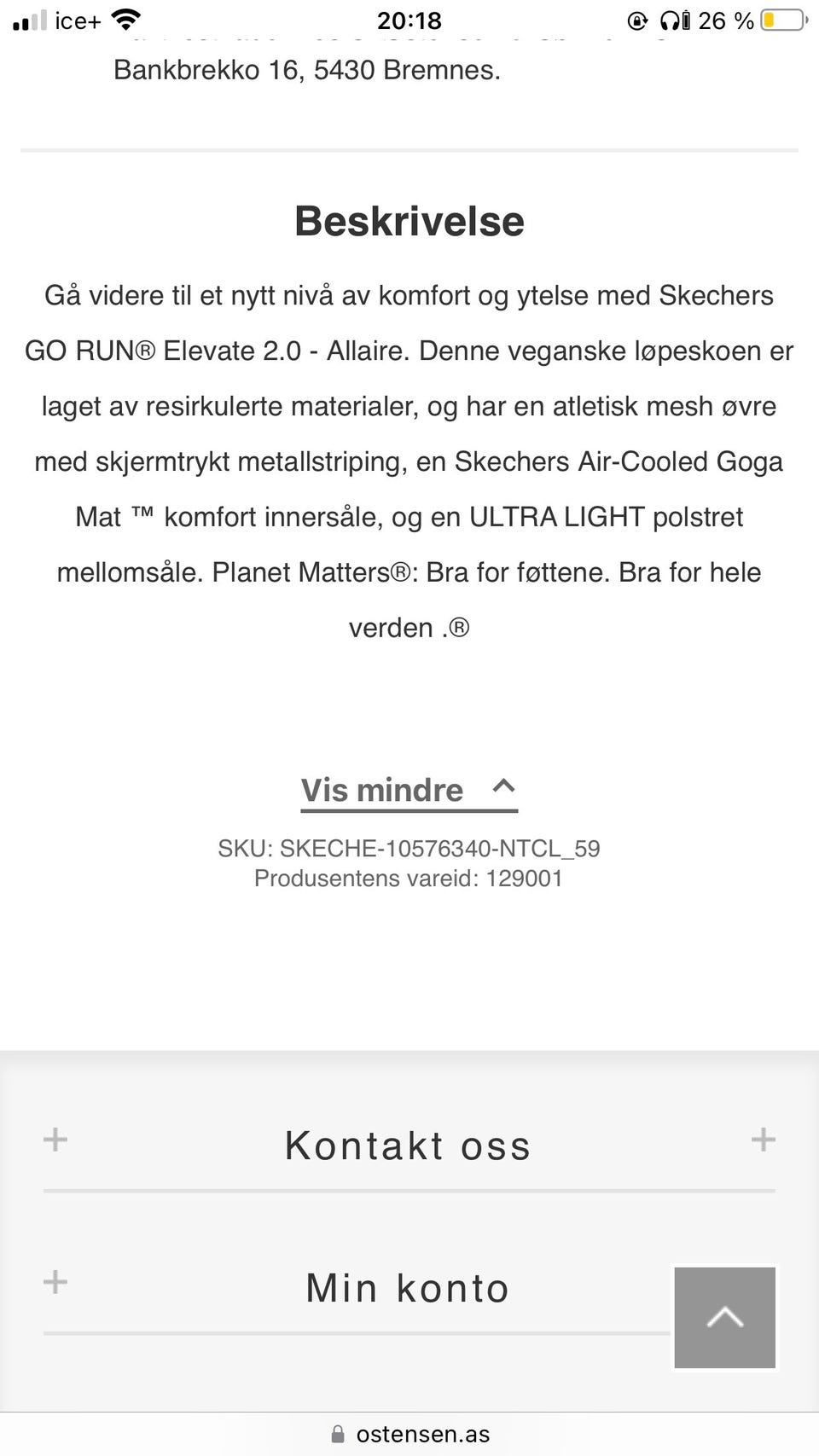Screen dimensions: 819x1456
Task: Tap the scroll-to-top arrow button
Action: (724, 1319)
